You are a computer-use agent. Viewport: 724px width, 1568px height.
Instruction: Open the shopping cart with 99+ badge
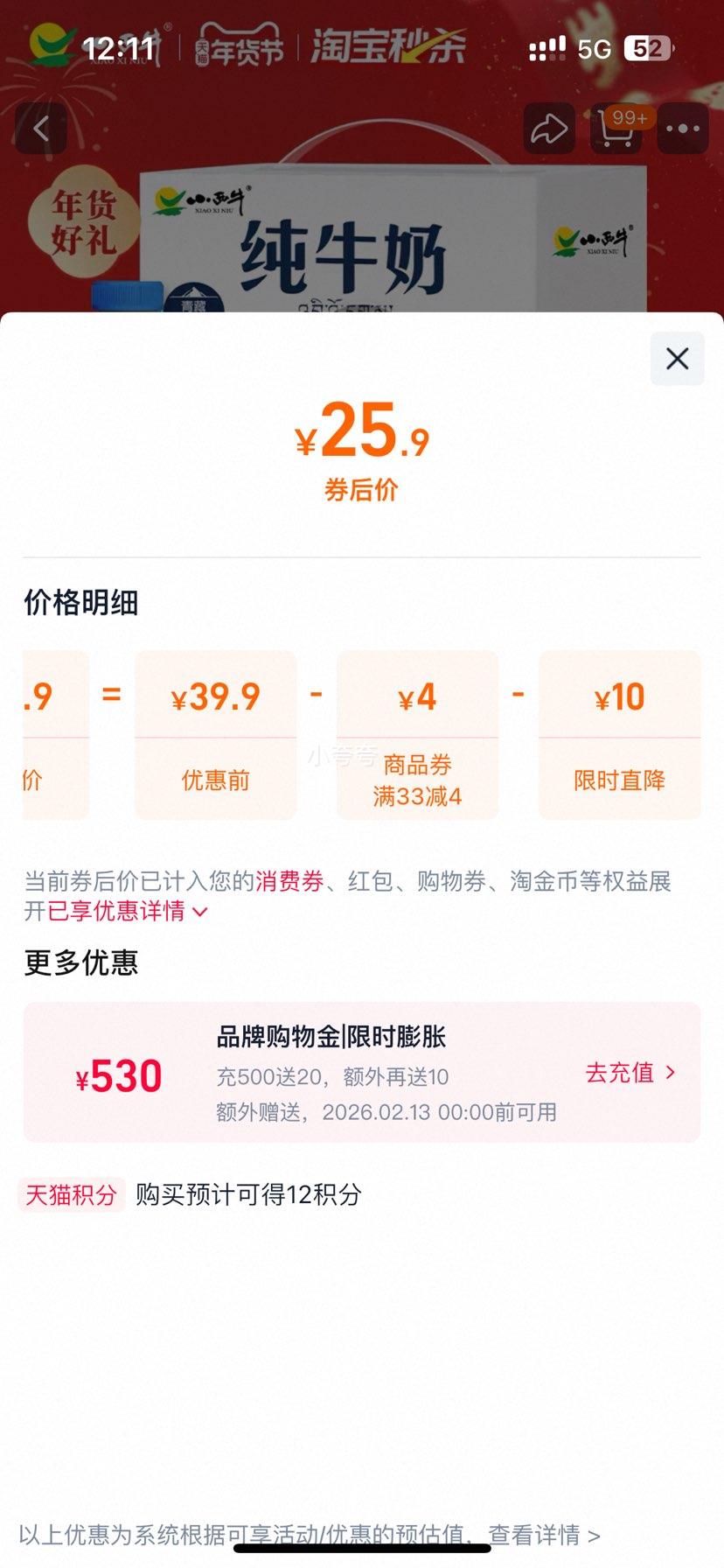615,127
